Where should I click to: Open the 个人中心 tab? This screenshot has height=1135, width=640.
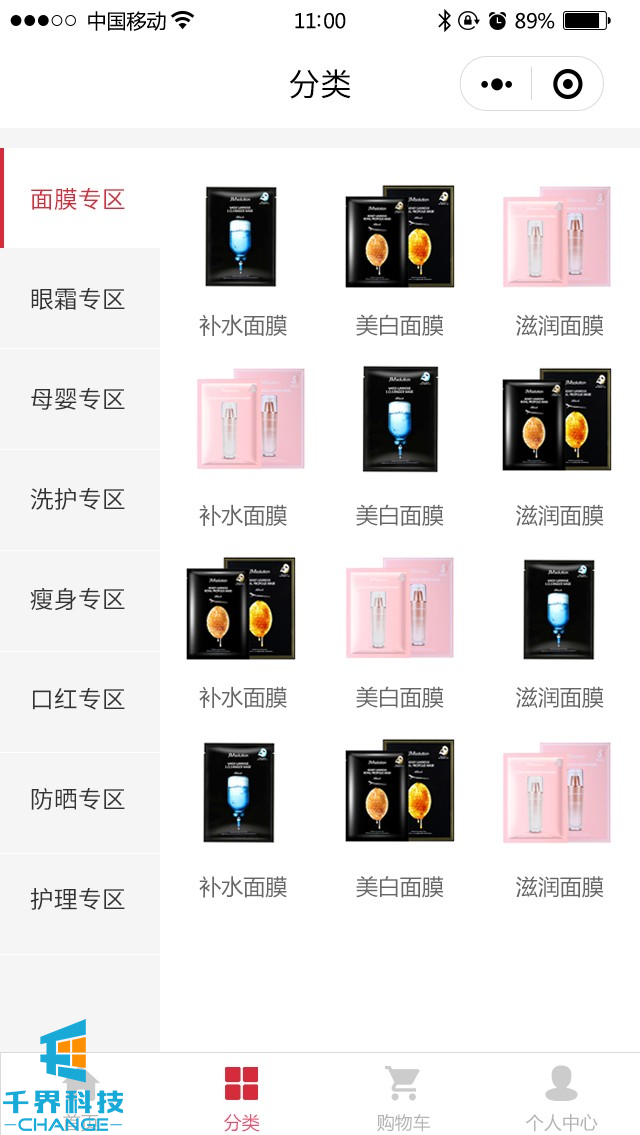pyautogui.click(x=561, y=1096)
